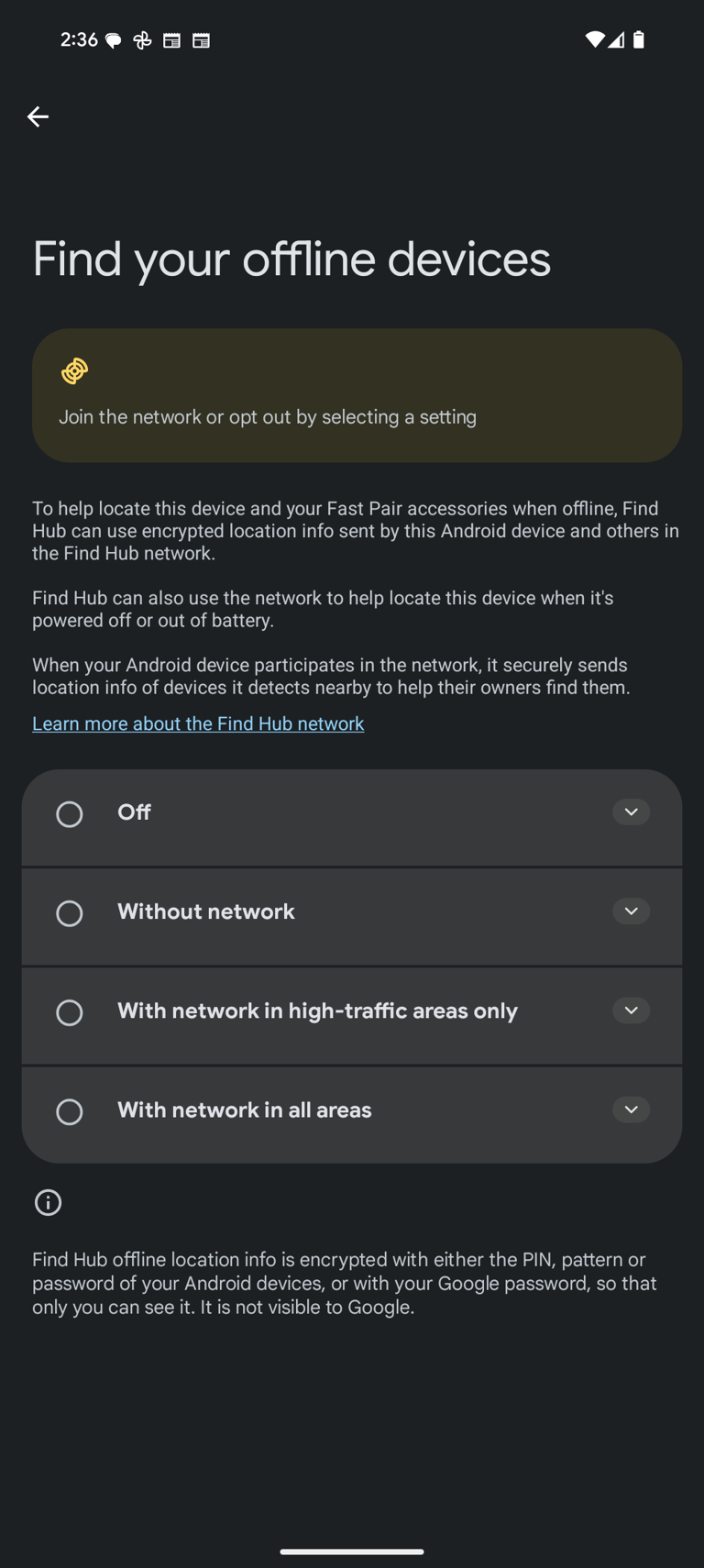The image size is (704, 1568).
Task: Tap the battery icon in the status bar
Action: click(x=639, y=39)
